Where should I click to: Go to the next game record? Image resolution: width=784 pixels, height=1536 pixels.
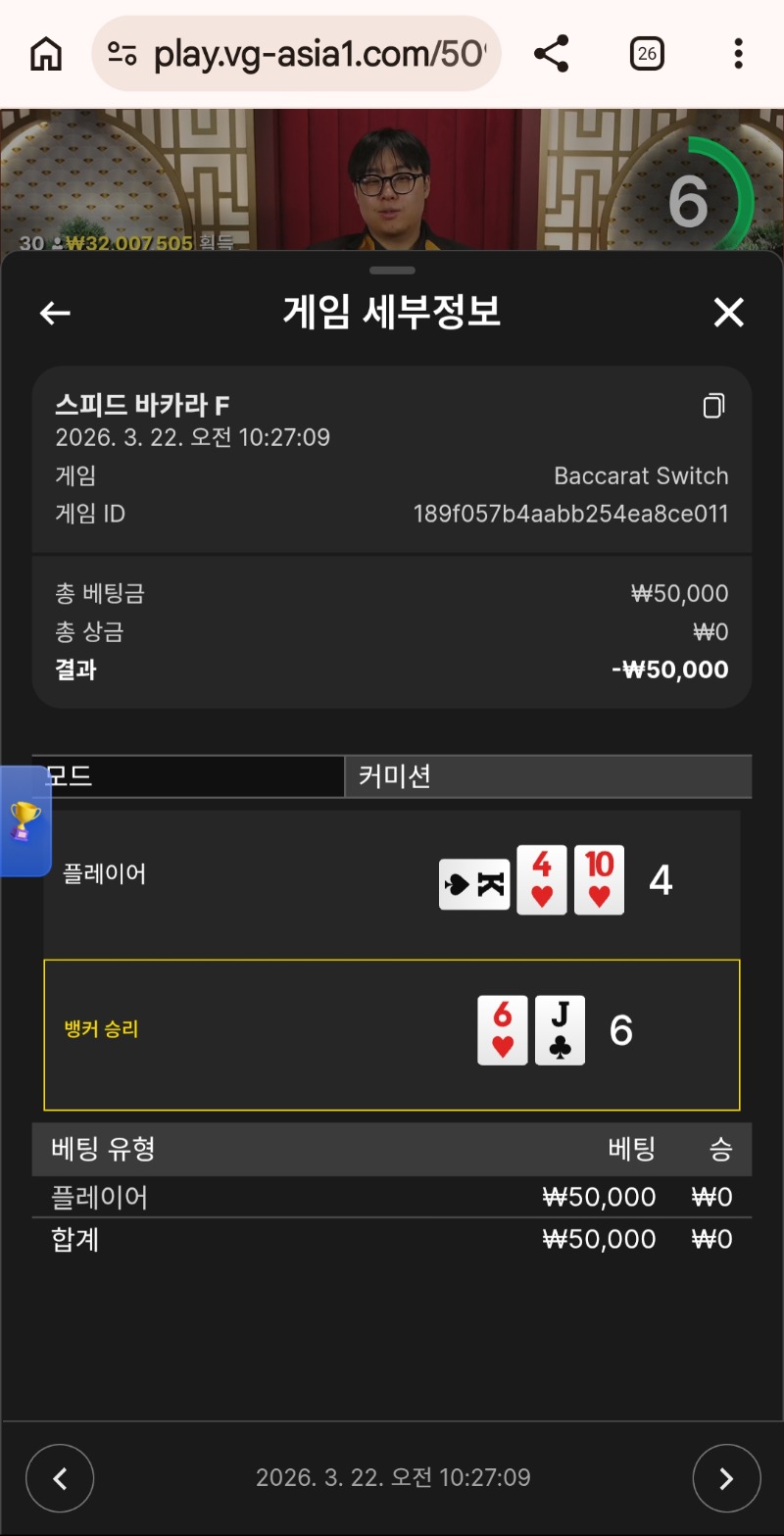(x=726, y=1478)
